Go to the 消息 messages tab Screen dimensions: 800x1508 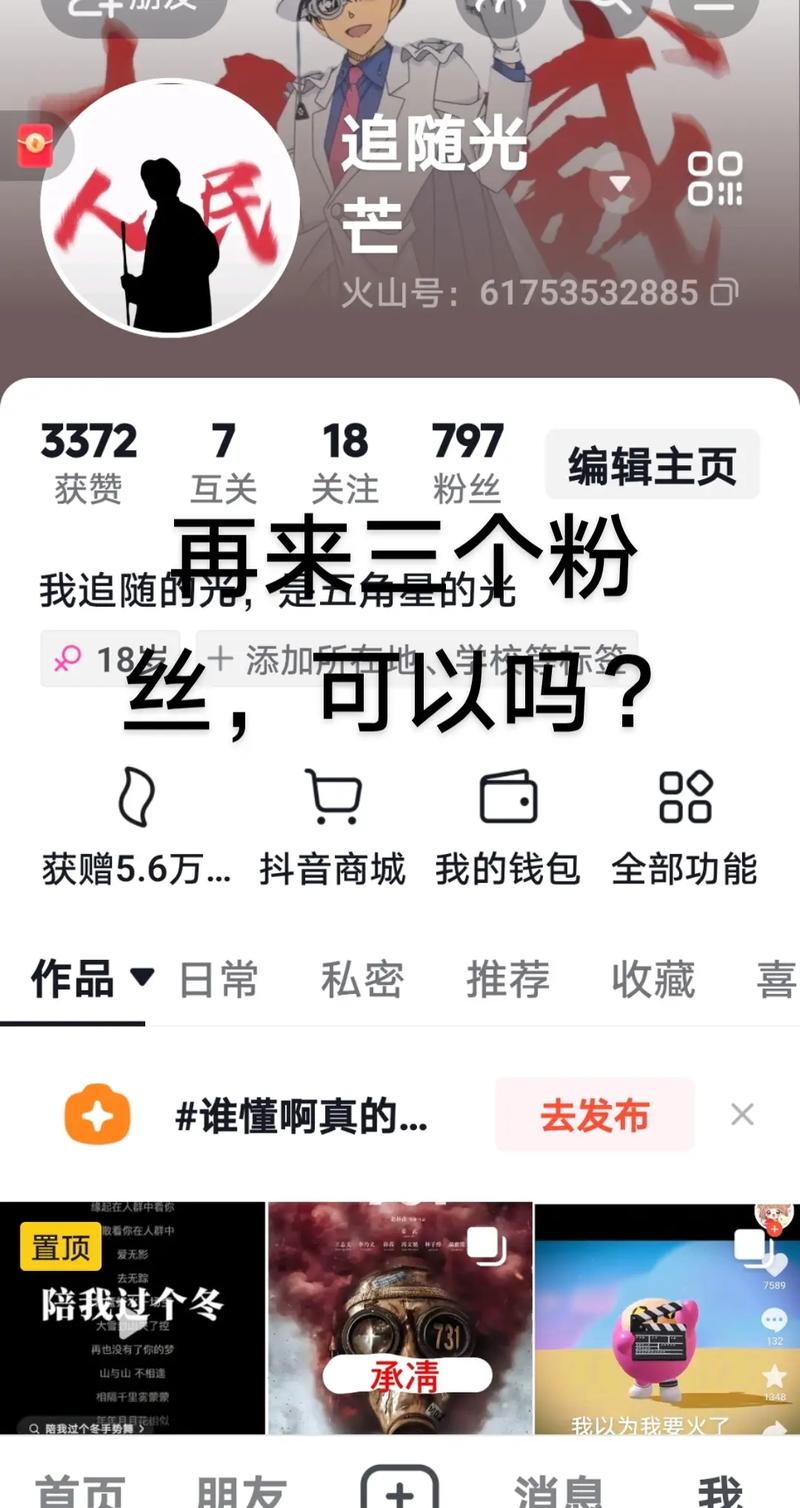pos(558,1490)
